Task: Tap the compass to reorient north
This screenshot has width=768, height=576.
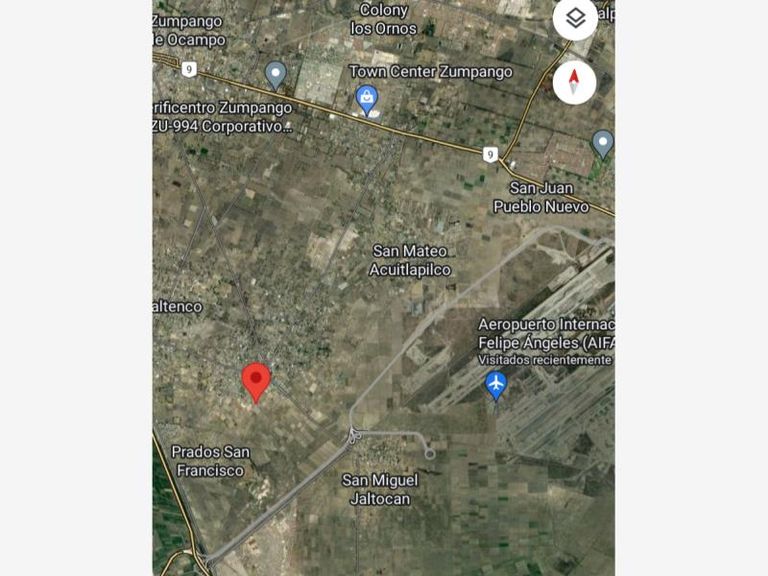Action: point(574,82)
